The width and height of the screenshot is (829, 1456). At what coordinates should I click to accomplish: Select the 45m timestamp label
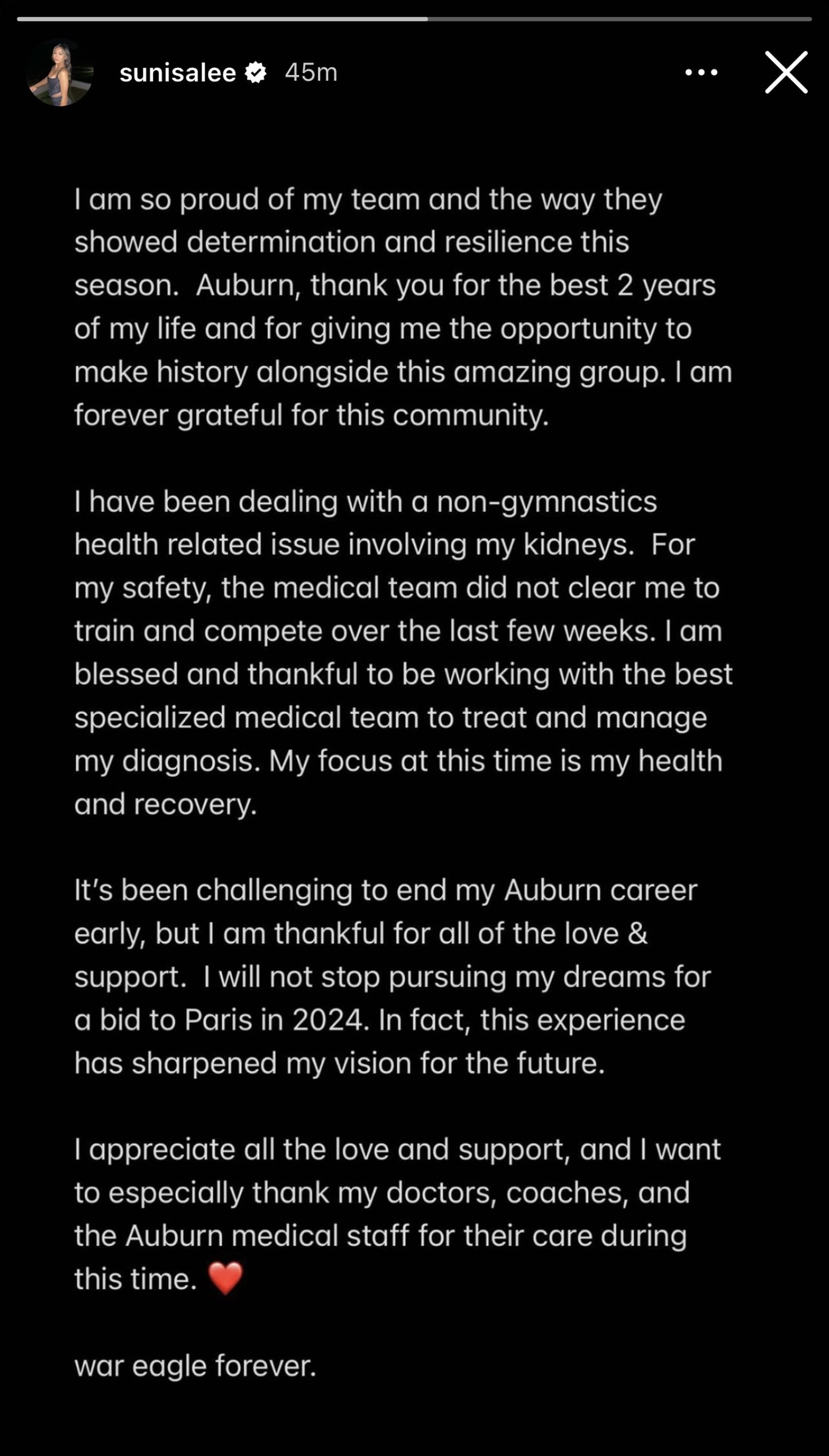[312, 72]
